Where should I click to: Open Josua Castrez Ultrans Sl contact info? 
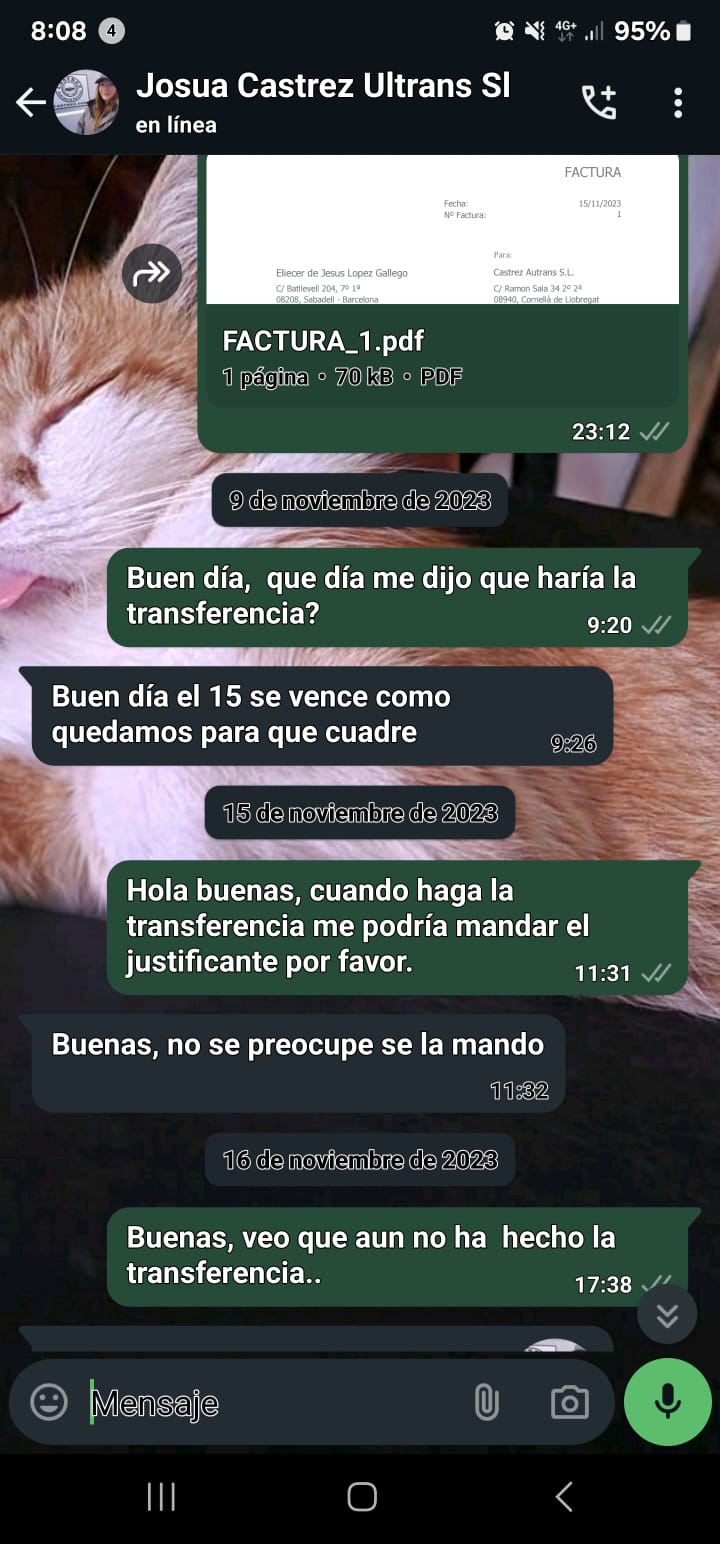pyautogui.click(x=322, y=102)
